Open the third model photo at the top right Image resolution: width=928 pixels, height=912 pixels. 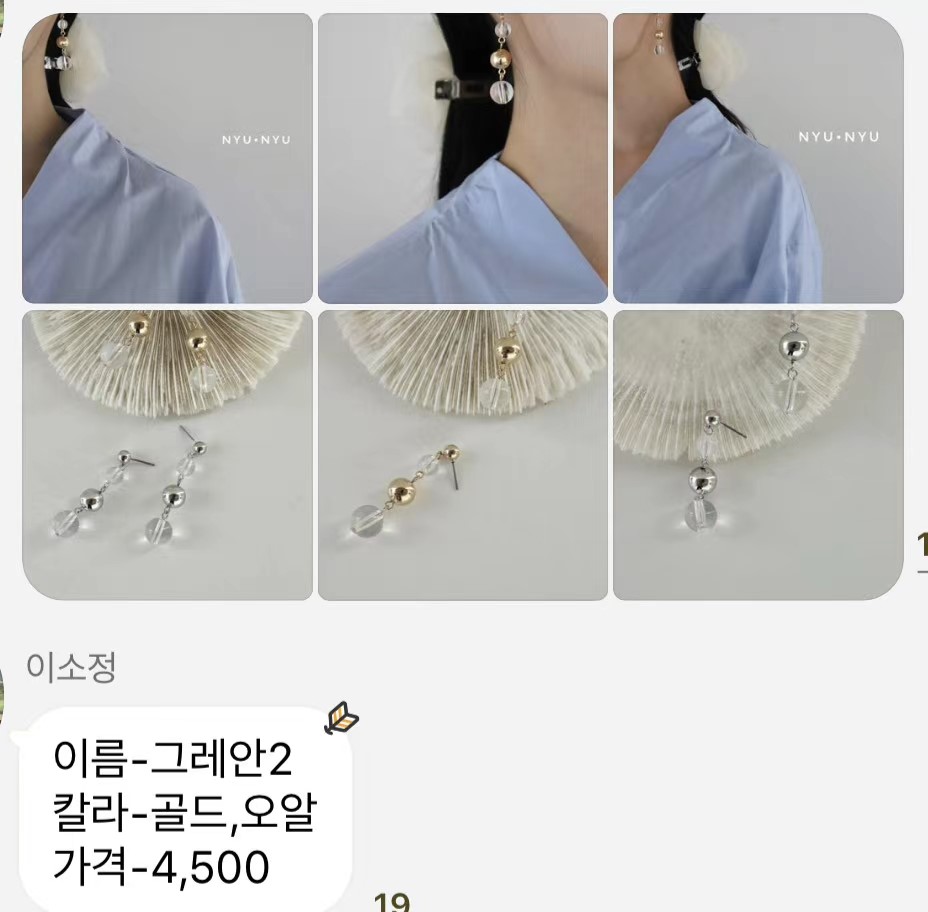coord(758,158)
